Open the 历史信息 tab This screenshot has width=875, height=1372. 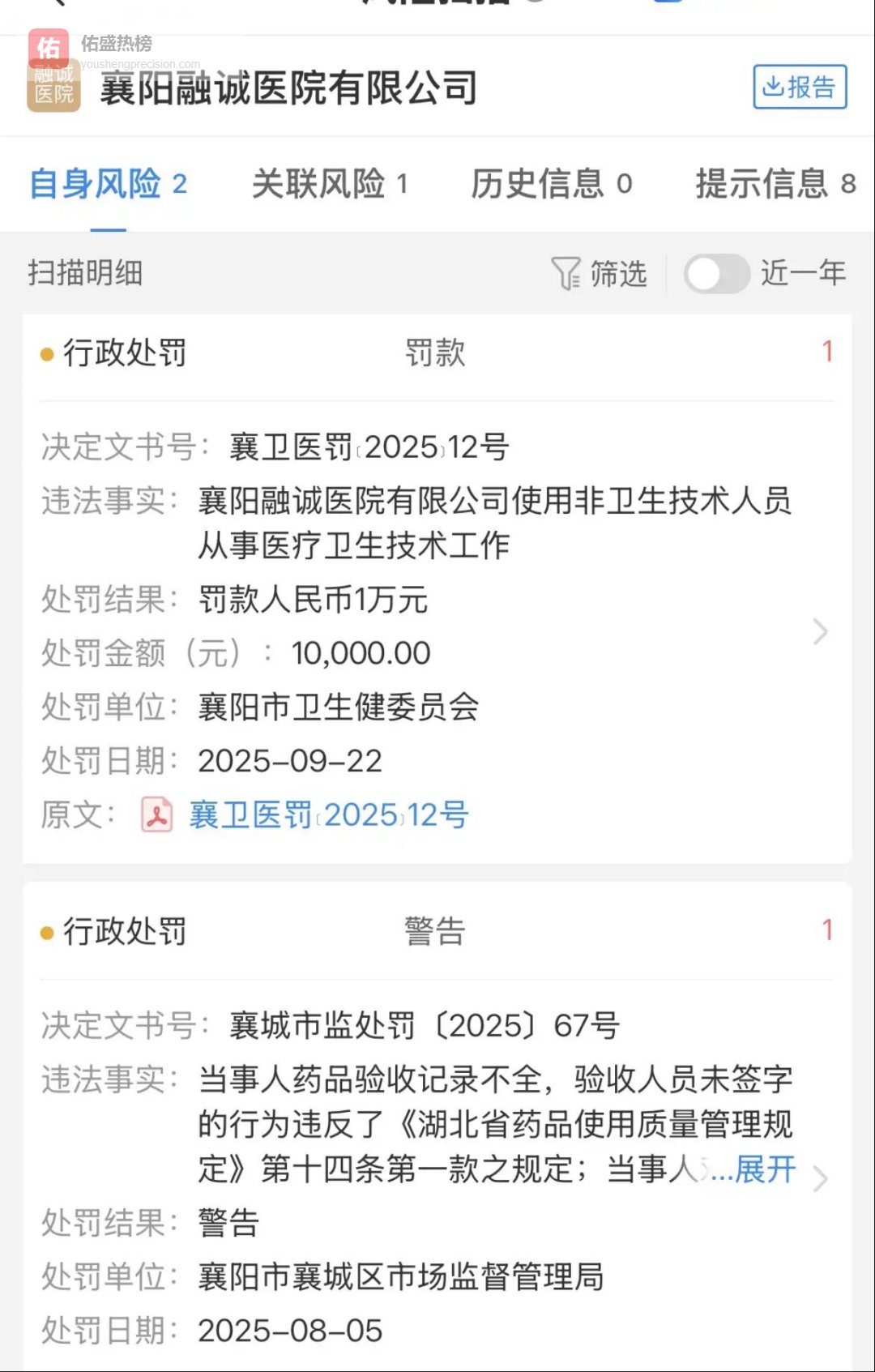[x=552, y=184]
